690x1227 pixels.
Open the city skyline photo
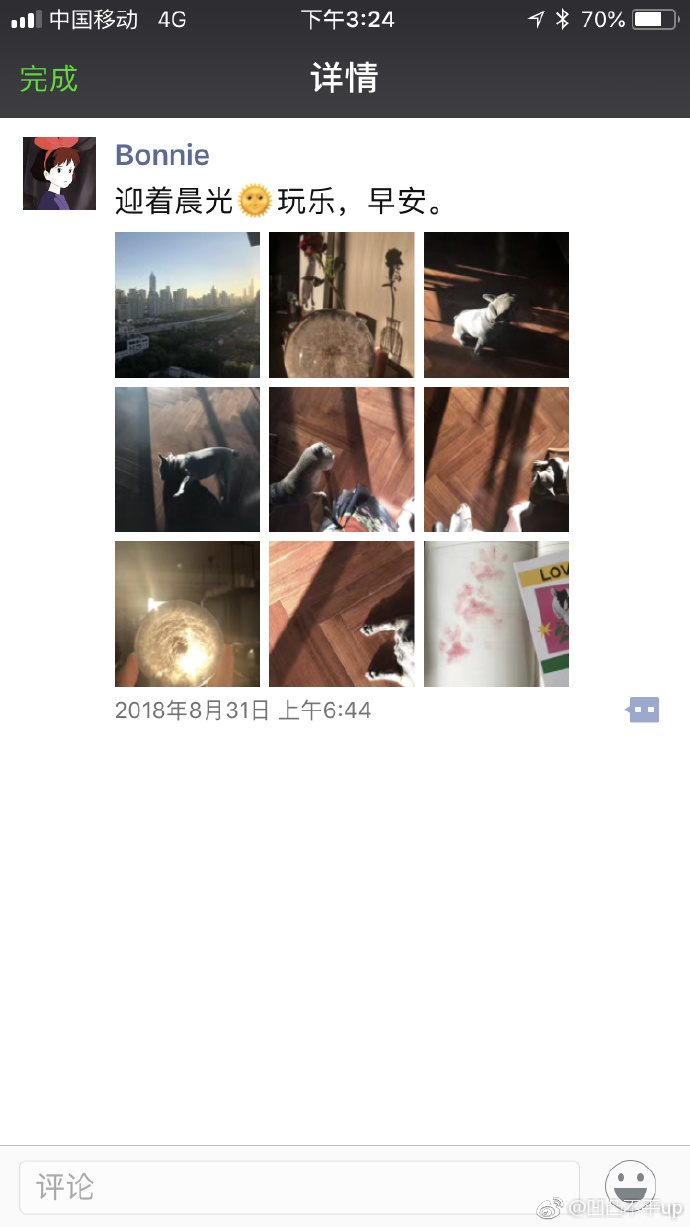pyautogui.click(x=187, y=305)
